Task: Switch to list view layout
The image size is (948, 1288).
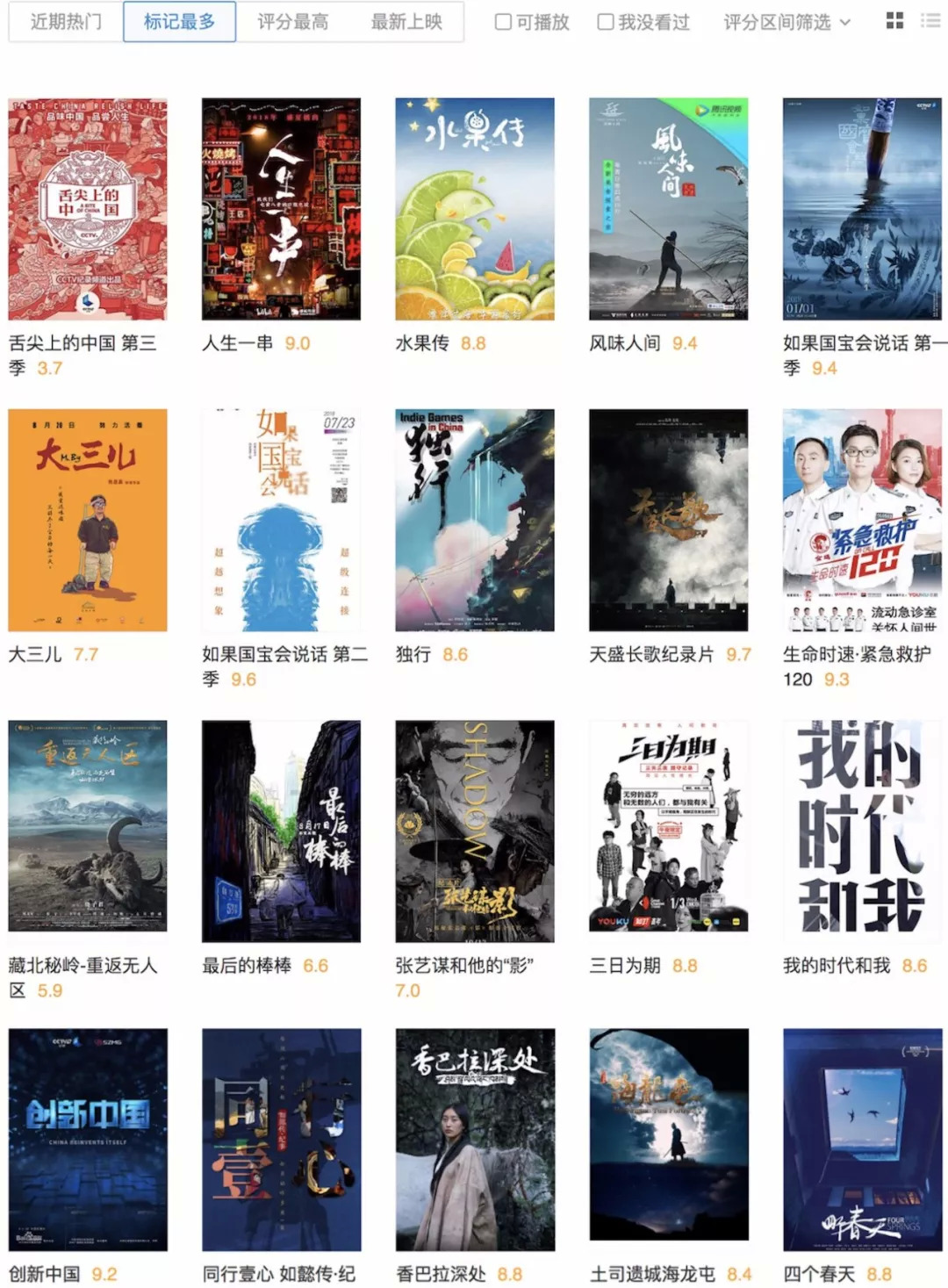Action: tap(930, 20)
